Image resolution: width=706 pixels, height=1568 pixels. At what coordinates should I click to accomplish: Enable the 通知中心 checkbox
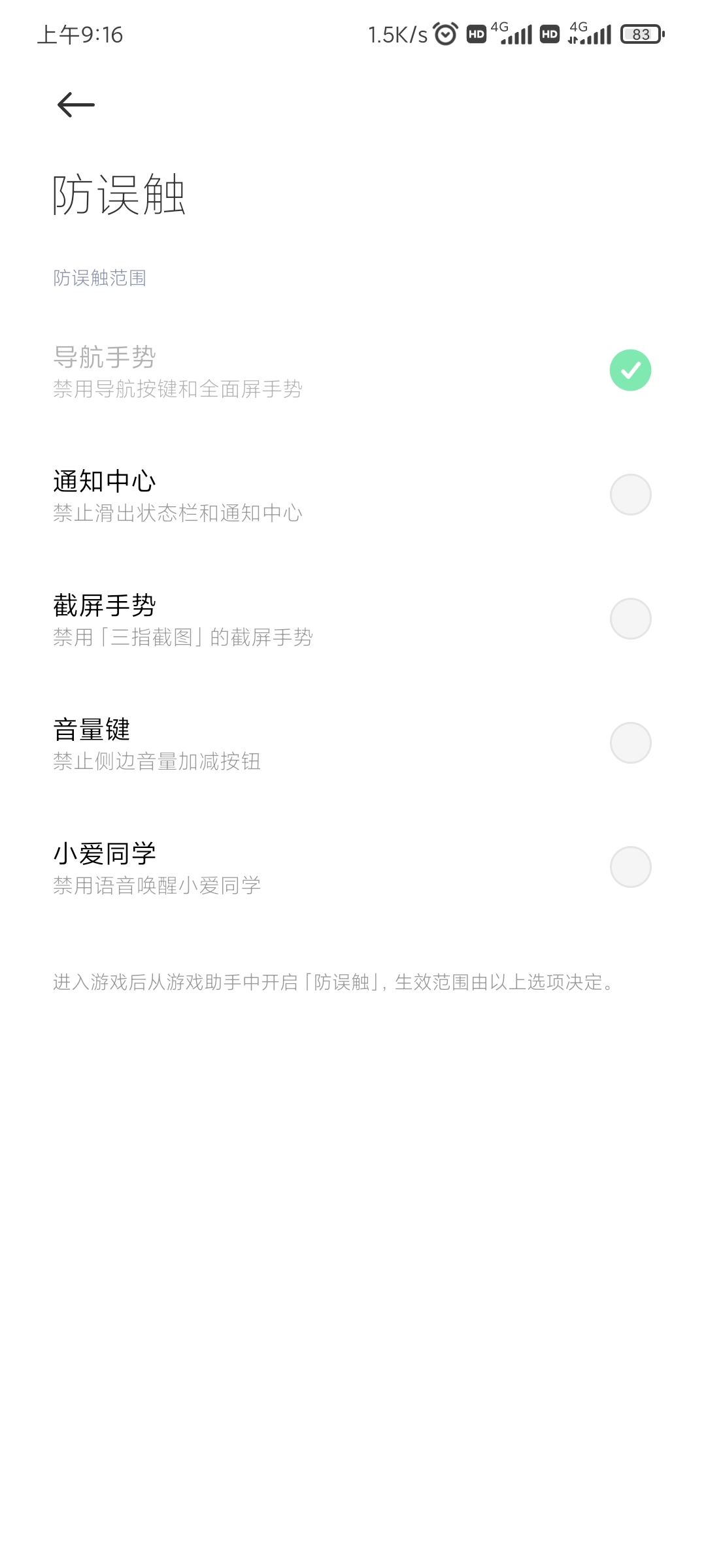630,495
